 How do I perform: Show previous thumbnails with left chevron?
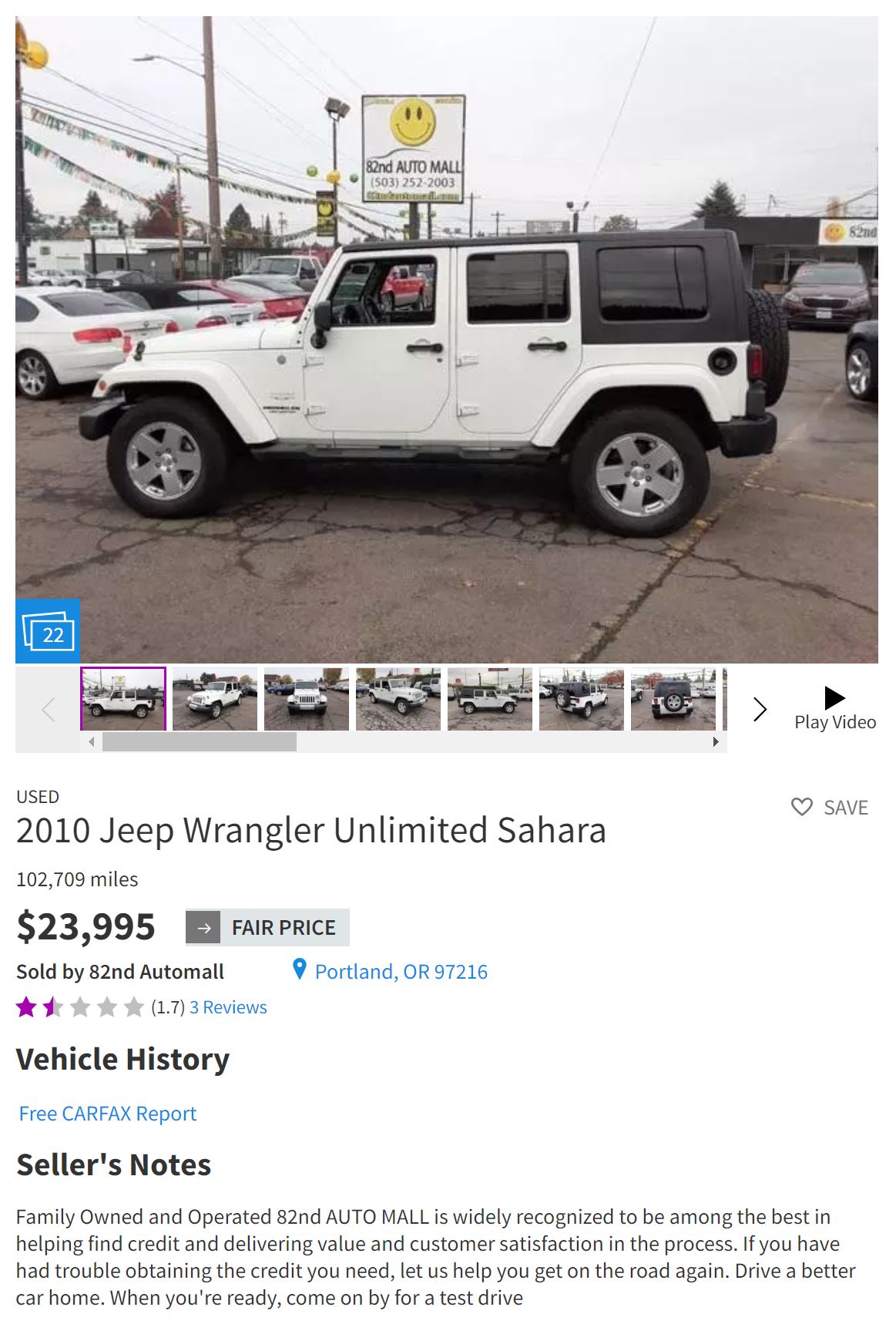click(49, 709)
